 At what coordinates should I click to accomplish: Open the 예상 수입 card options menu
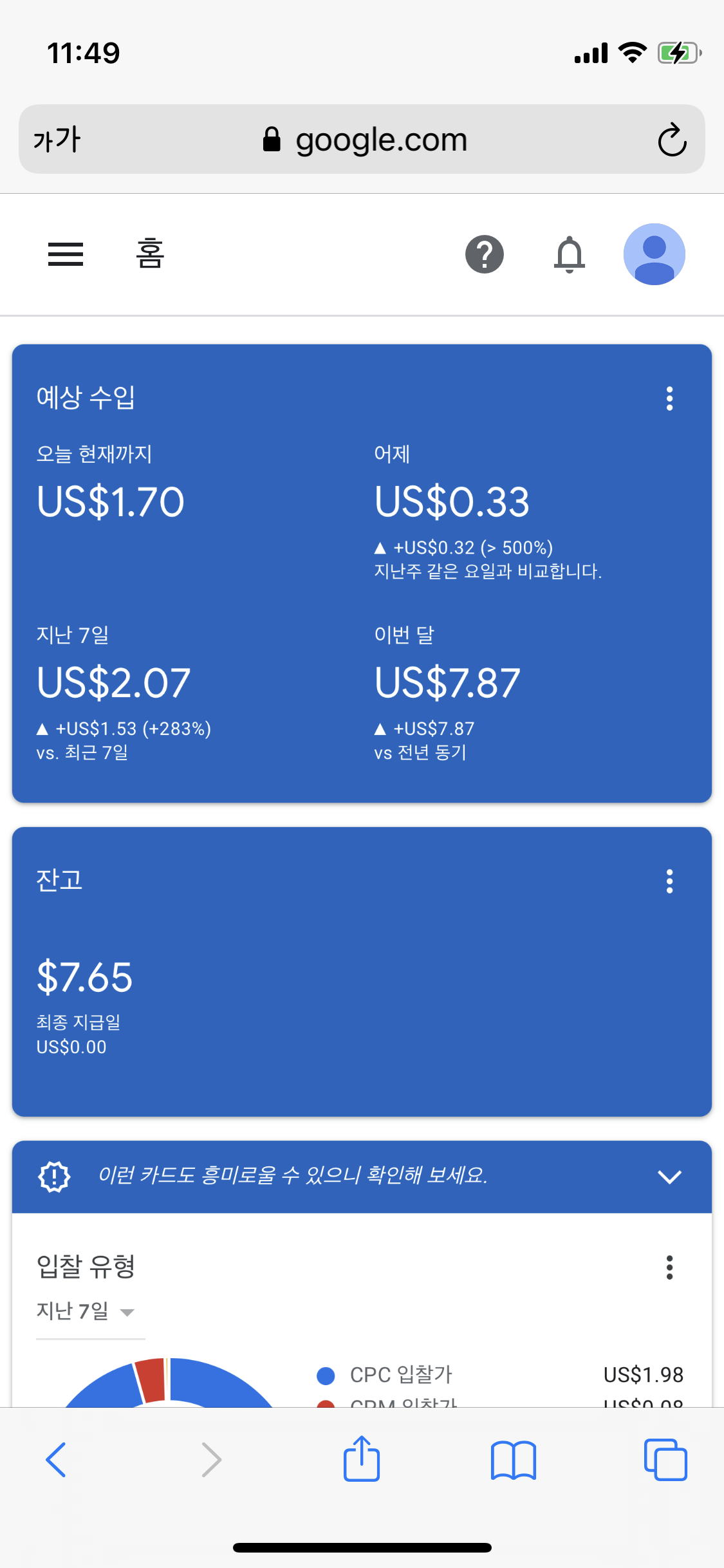coord(669,399)
